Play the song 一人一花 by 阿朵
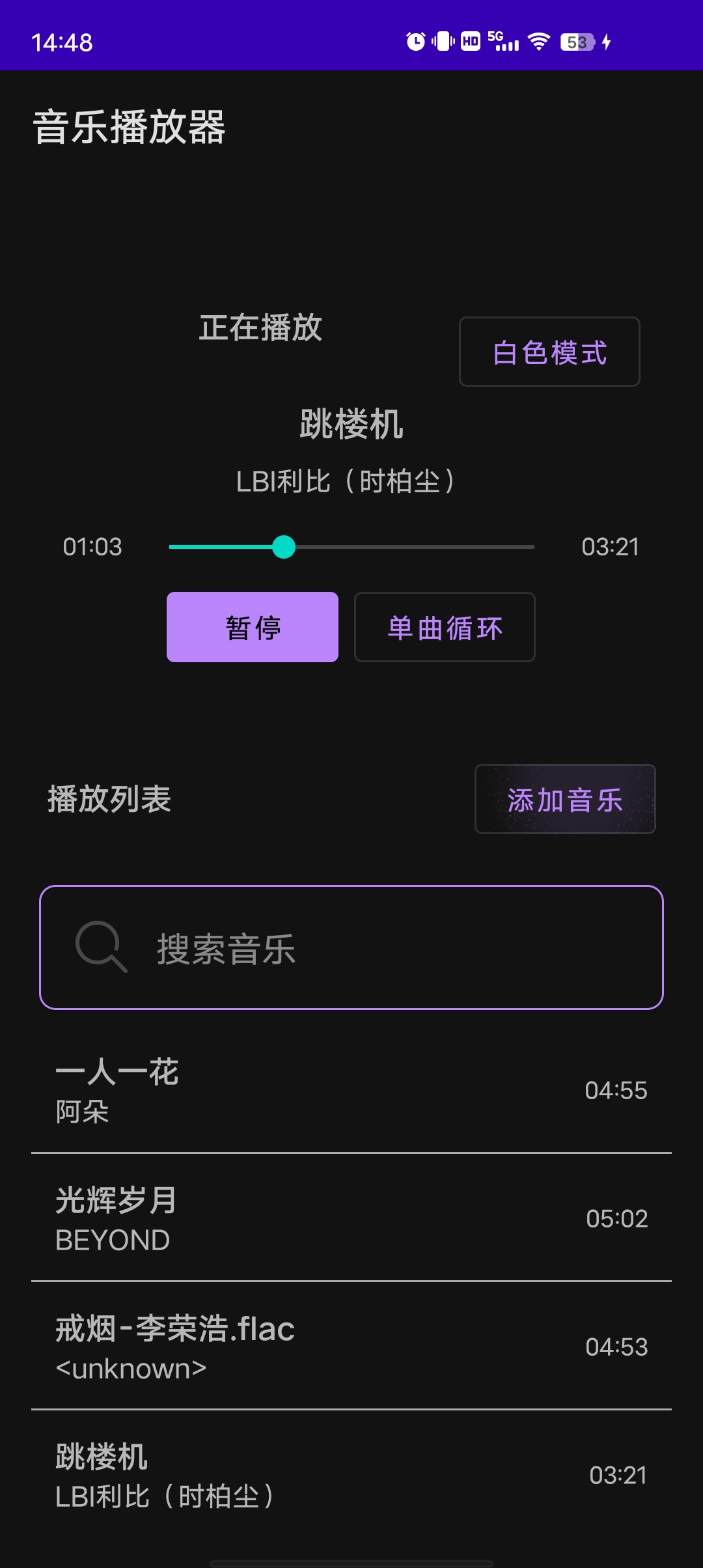This screenshot has width=703, height=1568. pos(351,1089)
